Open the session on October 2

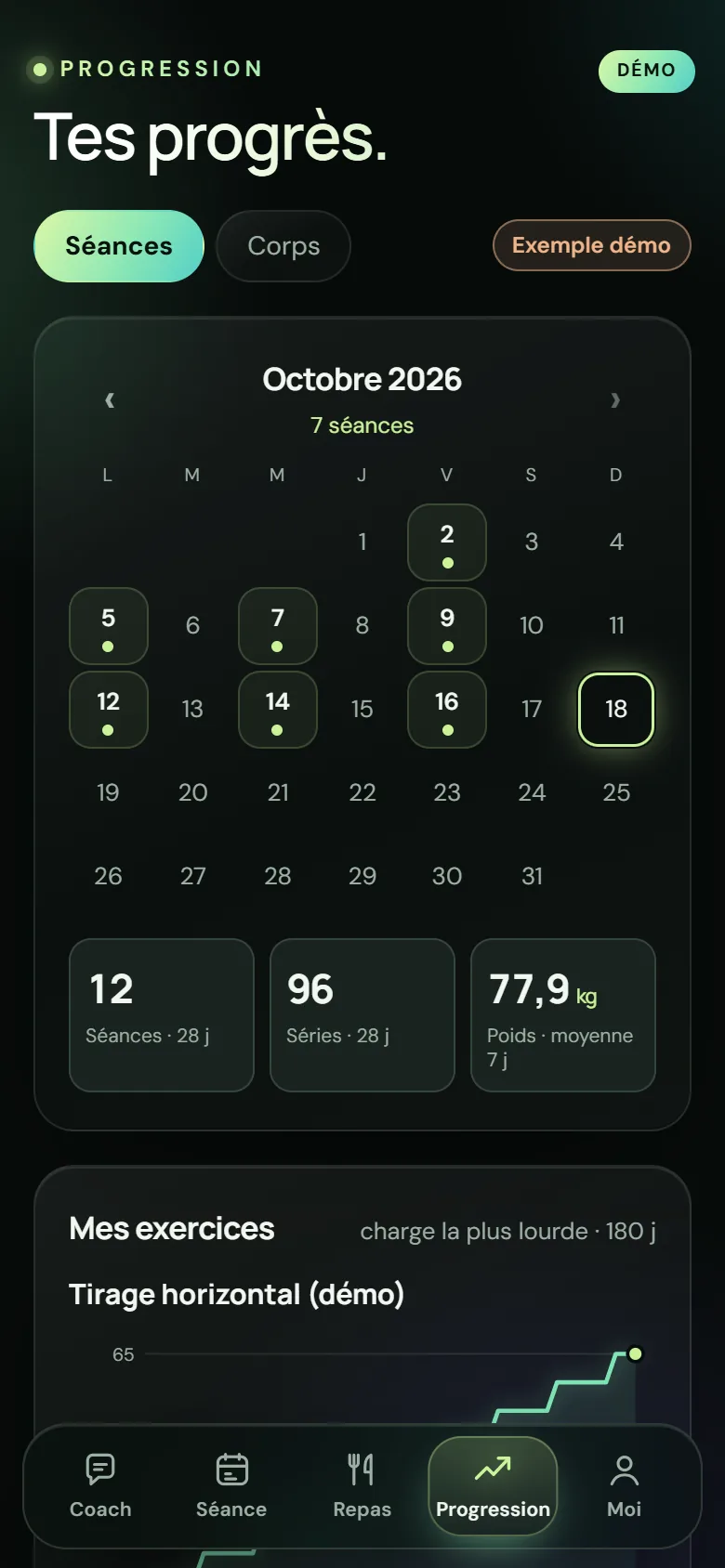(447, 542)
